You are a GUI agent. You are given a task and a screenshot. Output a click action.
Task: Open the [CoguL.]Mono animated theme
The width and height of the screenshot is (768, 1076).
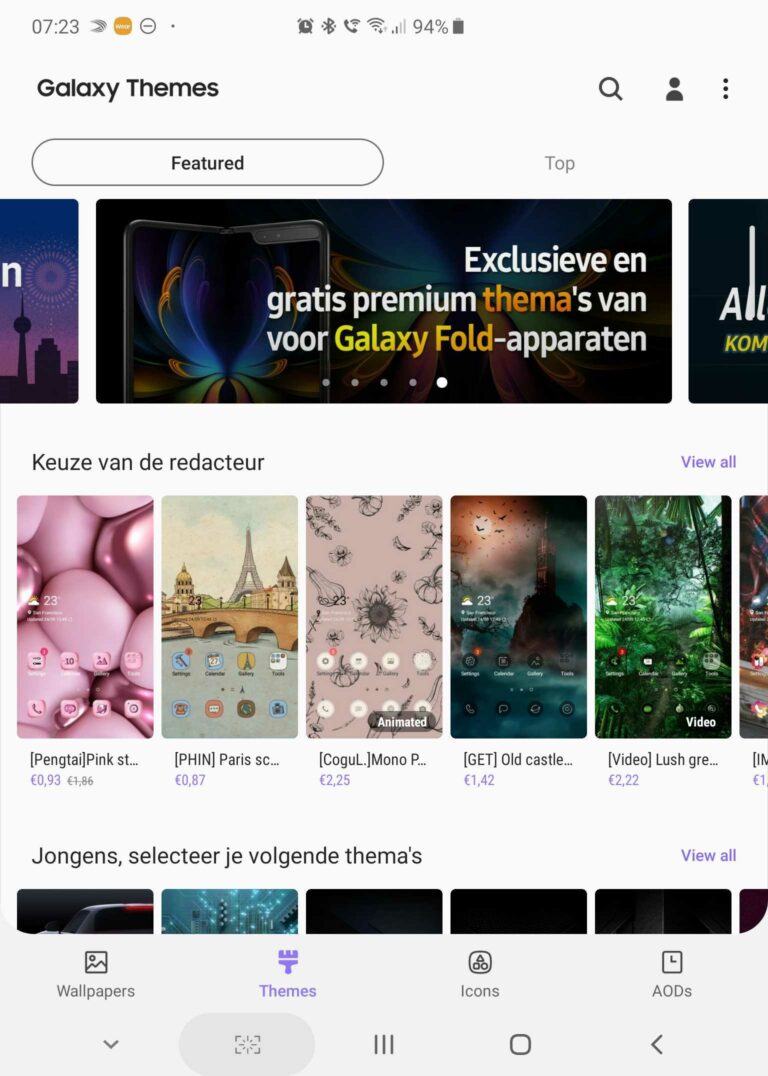[374, 617]
